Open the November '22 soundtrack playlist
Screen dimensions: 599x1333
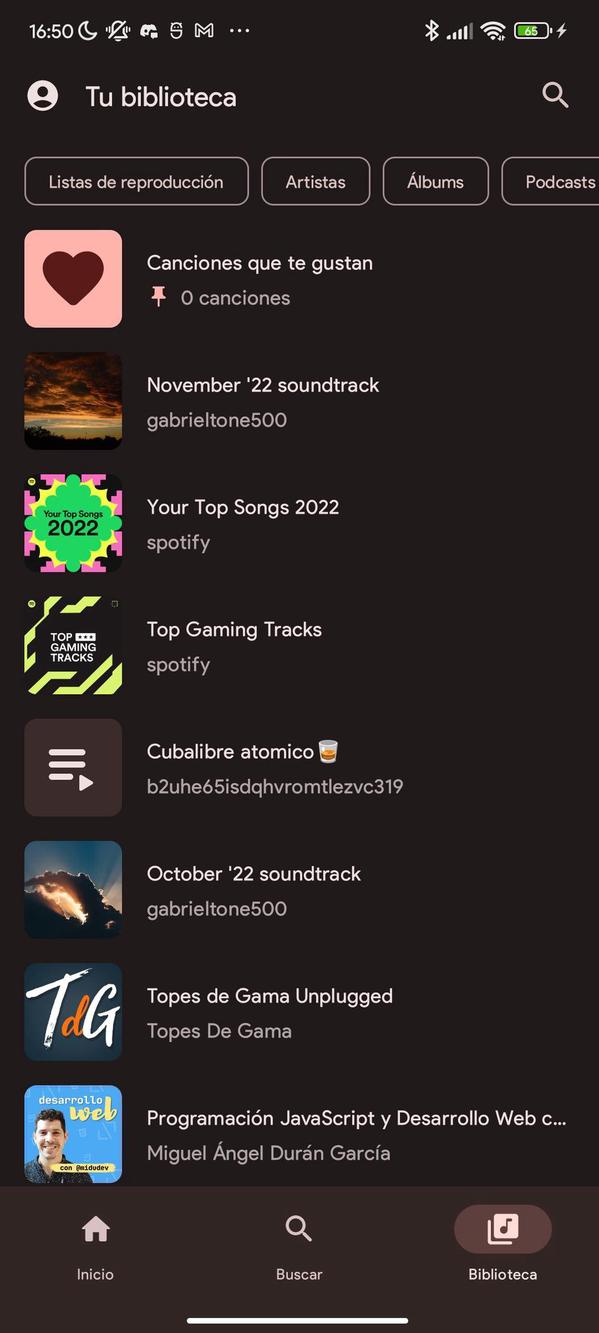tap(299, 401)
